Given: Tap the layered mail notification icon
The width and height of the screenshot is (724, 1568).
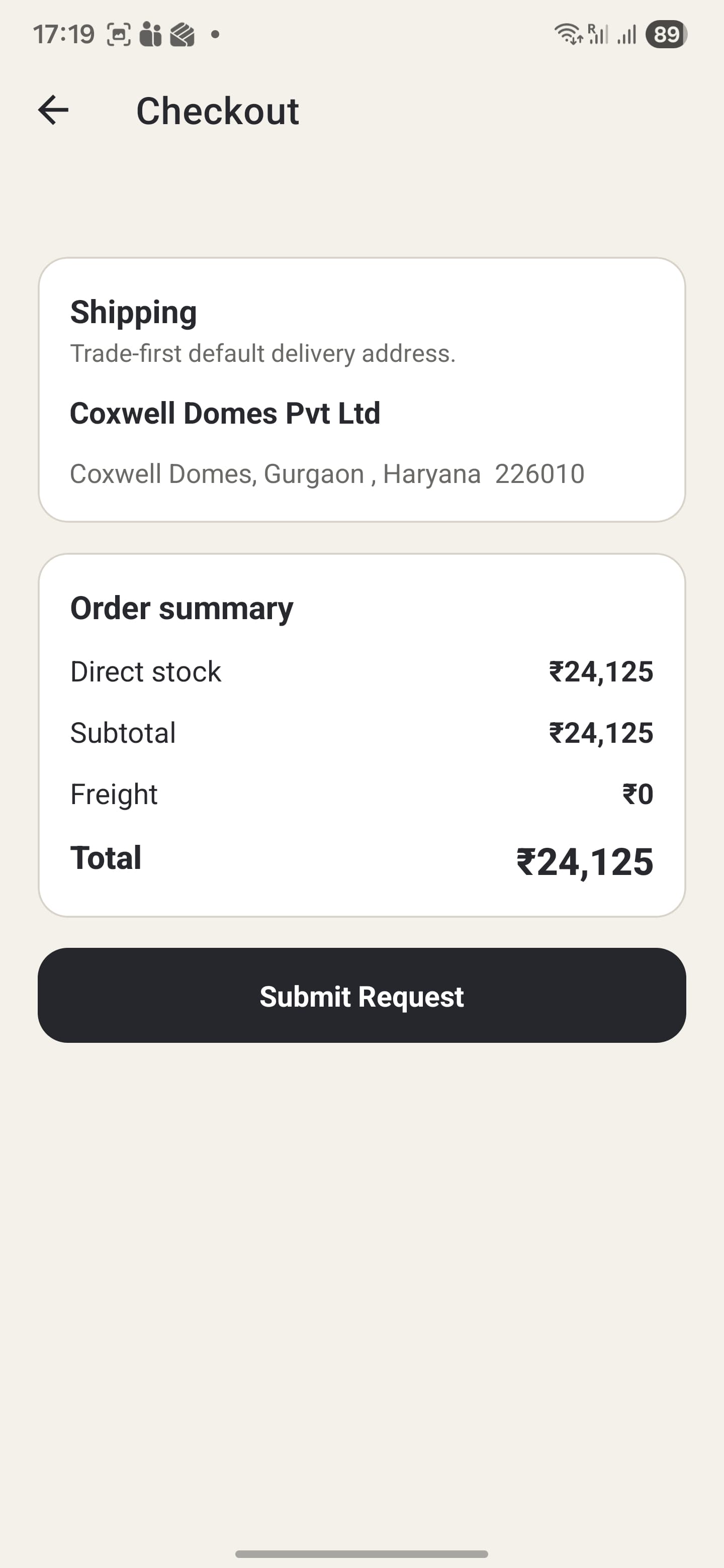Looking at the screenshot, I should [x=182, y=35].
